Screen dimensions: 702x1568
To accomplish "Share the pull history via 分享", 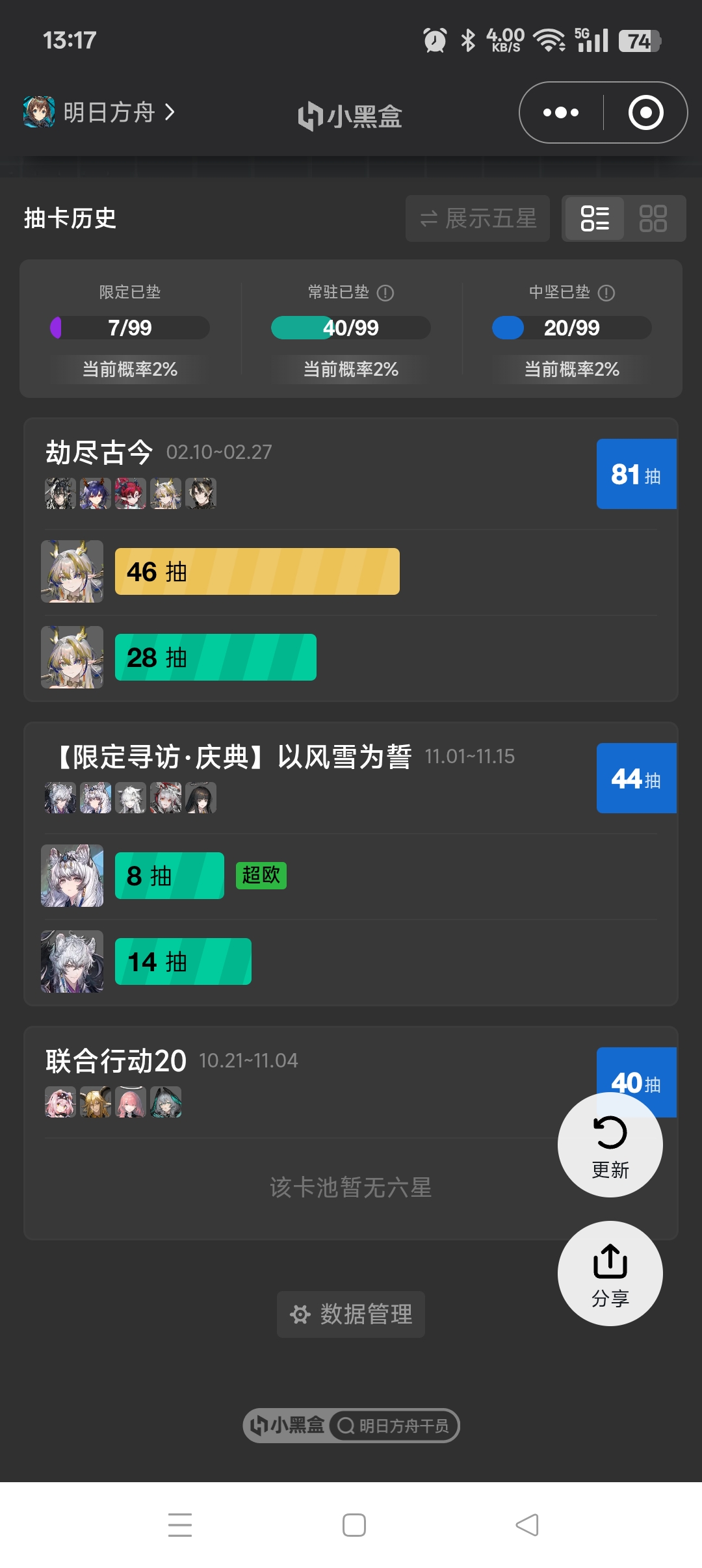I will 610,1273.
